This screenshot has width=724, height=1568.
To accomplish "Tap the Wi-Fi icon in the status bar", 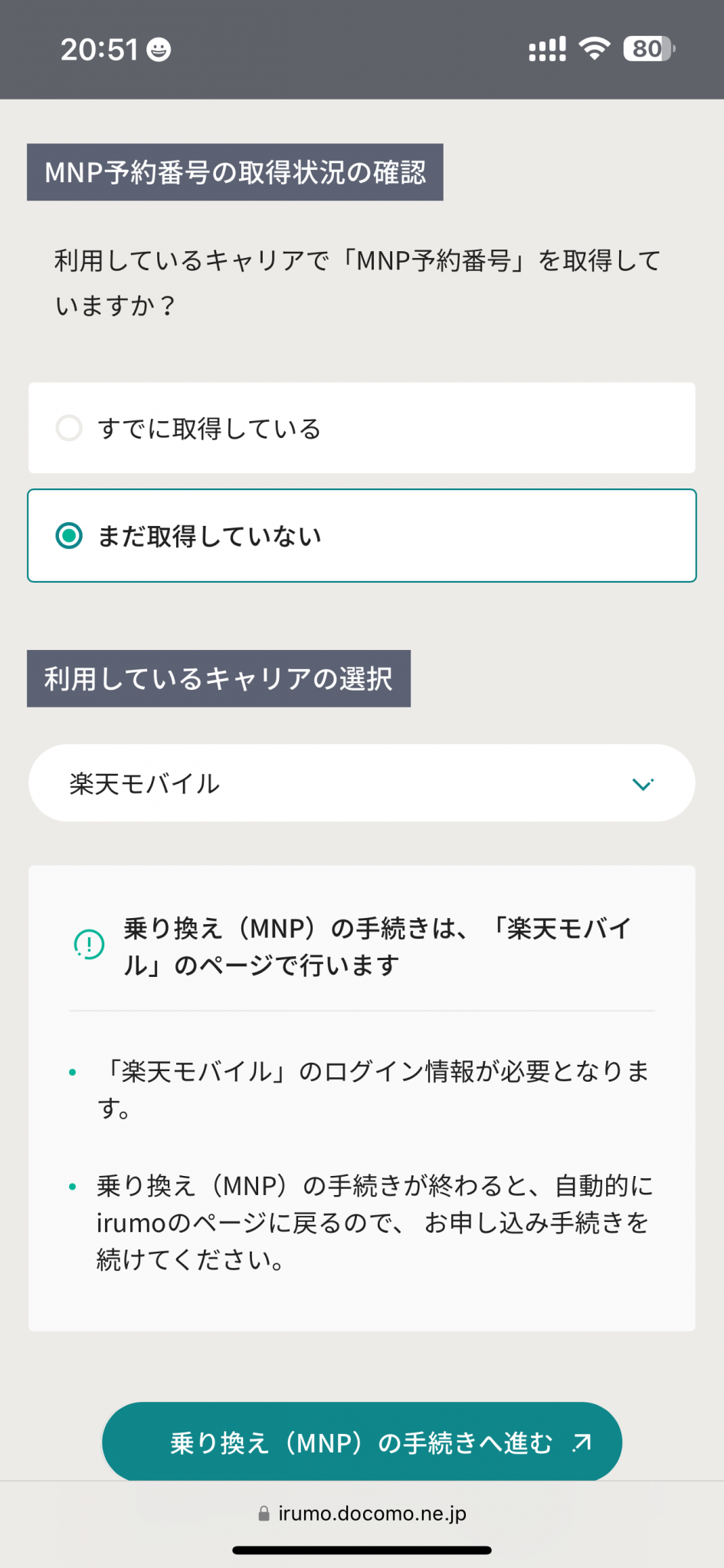I will (x=596, y=48).
